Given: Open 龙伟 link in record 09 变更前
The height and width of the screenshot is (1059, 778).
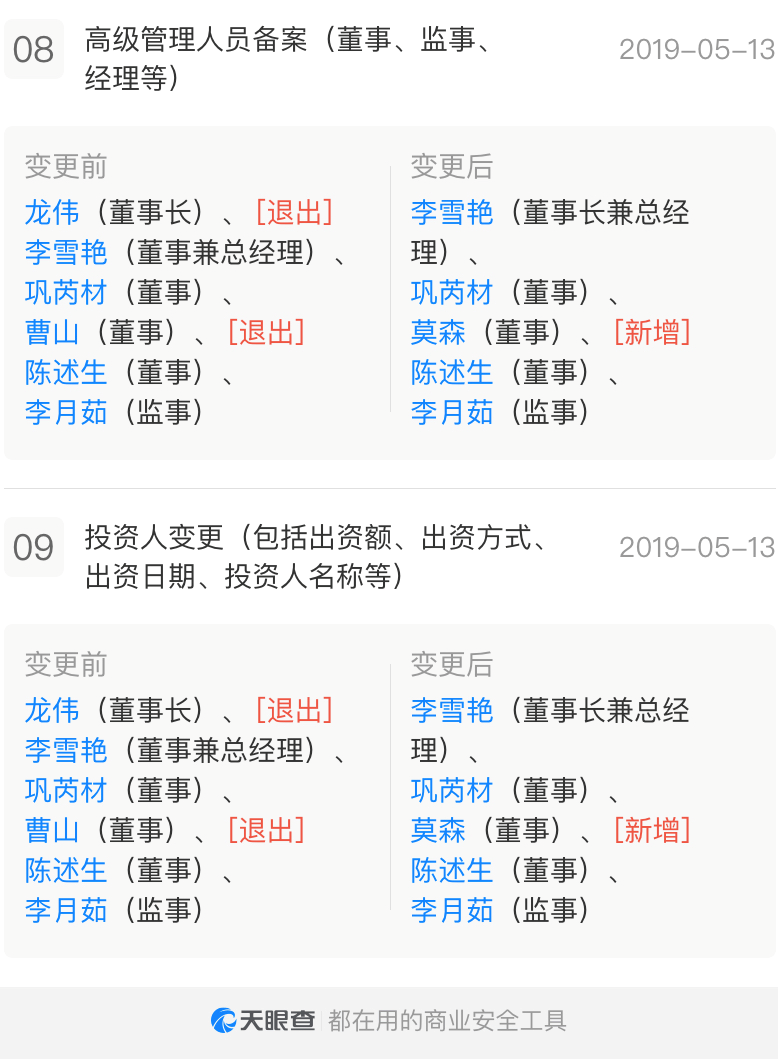Looking at the screenshot, I should (x=52, y=711).
